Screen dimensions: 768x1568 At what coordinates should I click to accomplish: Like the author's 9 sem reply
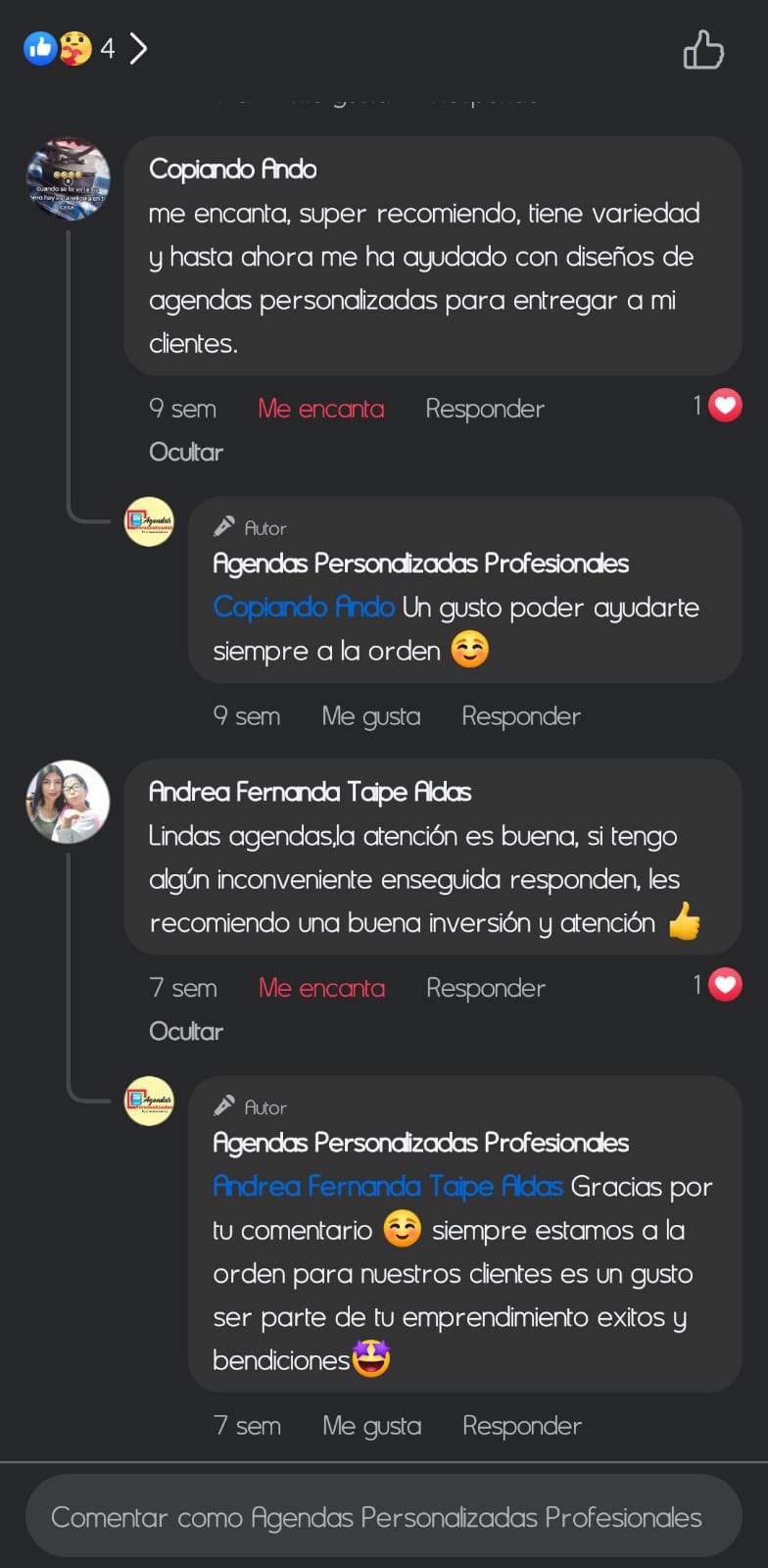click(x=370, y=716)
